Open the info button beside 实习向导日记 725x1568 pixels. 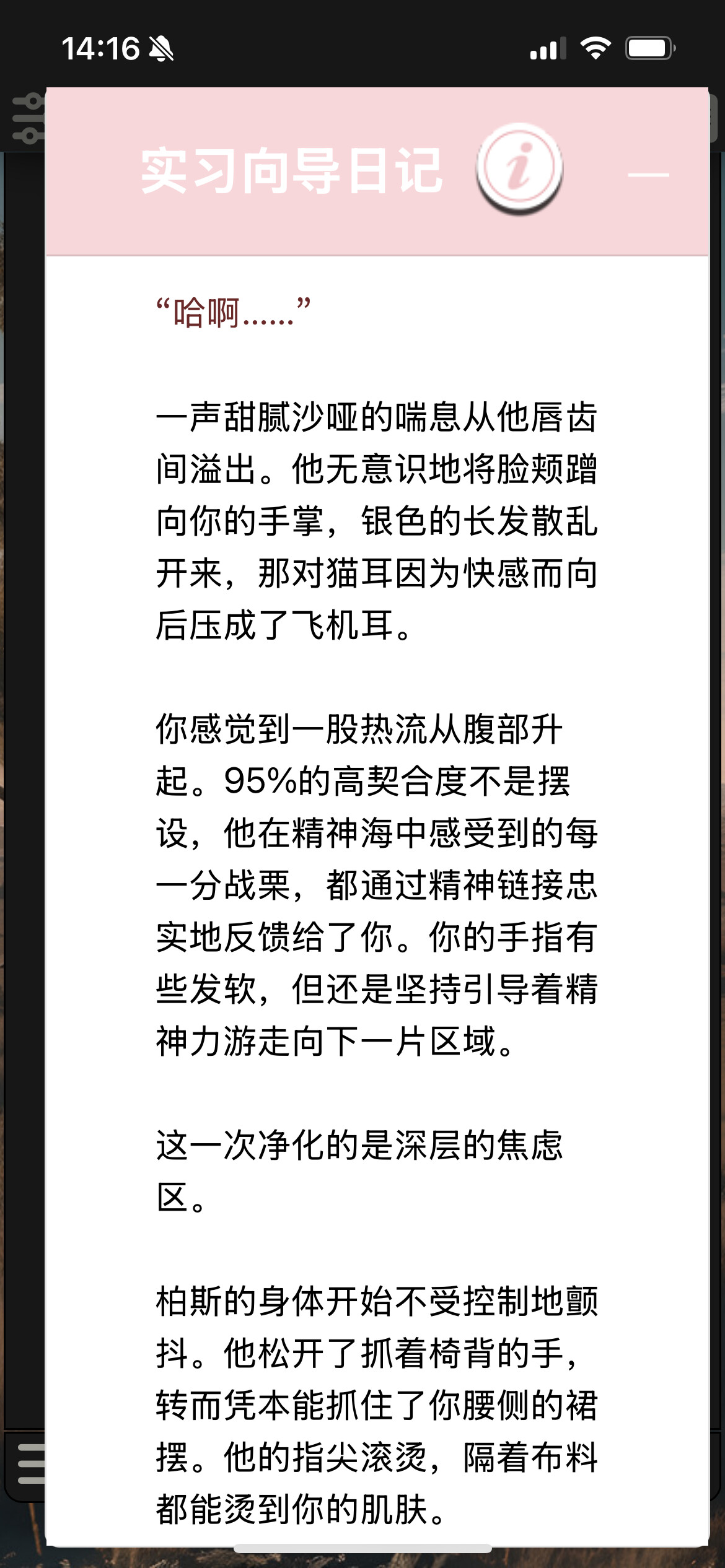519,168
